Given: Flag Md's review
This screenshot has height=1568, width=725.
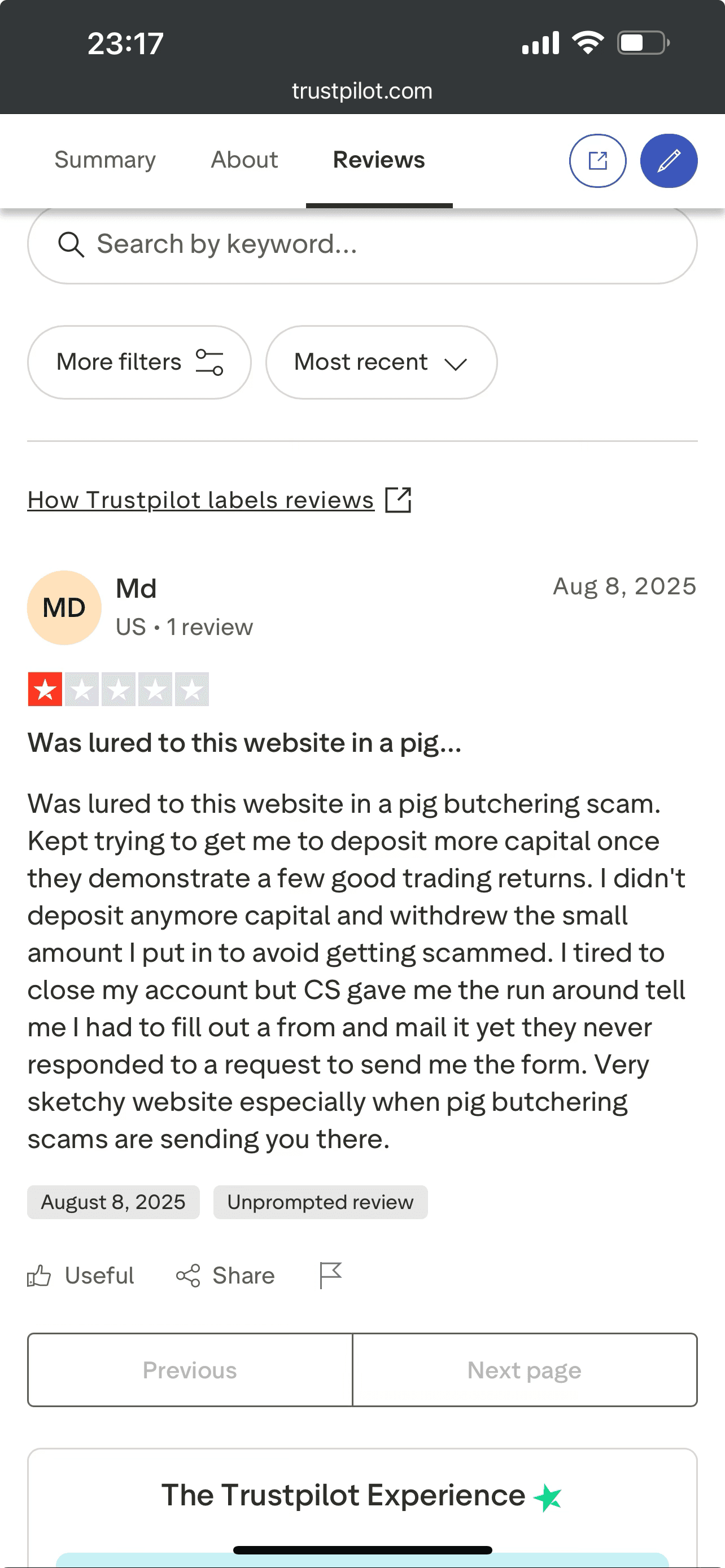Looking at the screenshot, I should tap(330, 1274).
